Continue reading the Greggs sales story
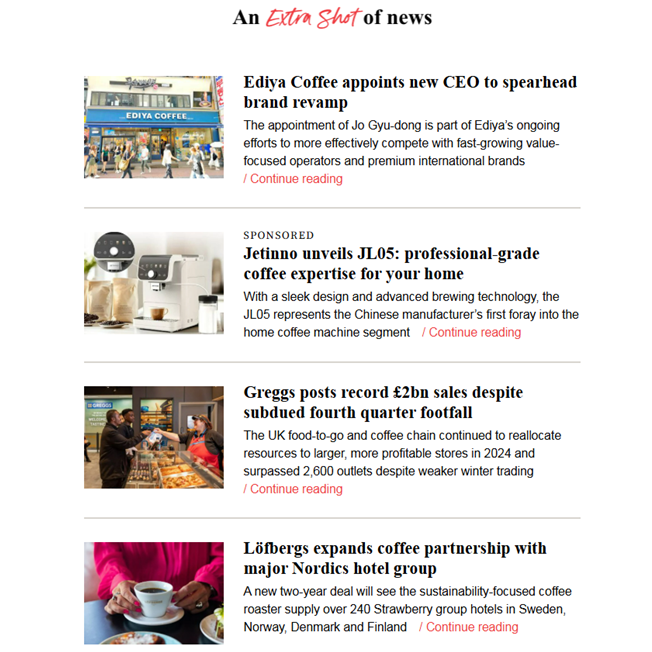Viewport: 652px width, 652px height. click(x=296, y=489)
